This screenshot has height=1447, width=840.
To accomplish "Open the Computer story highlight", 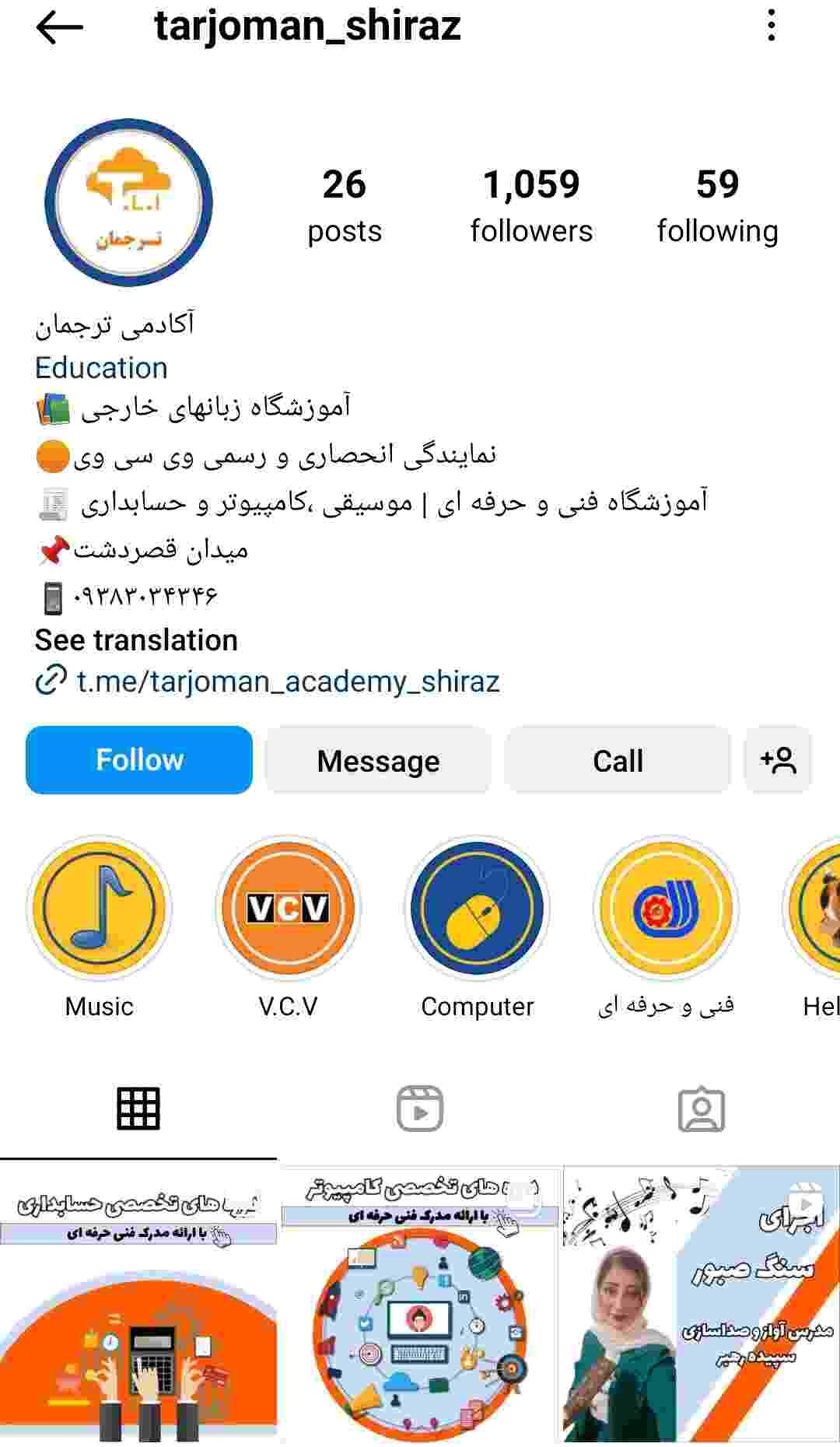I will click(x=477, y=927).
